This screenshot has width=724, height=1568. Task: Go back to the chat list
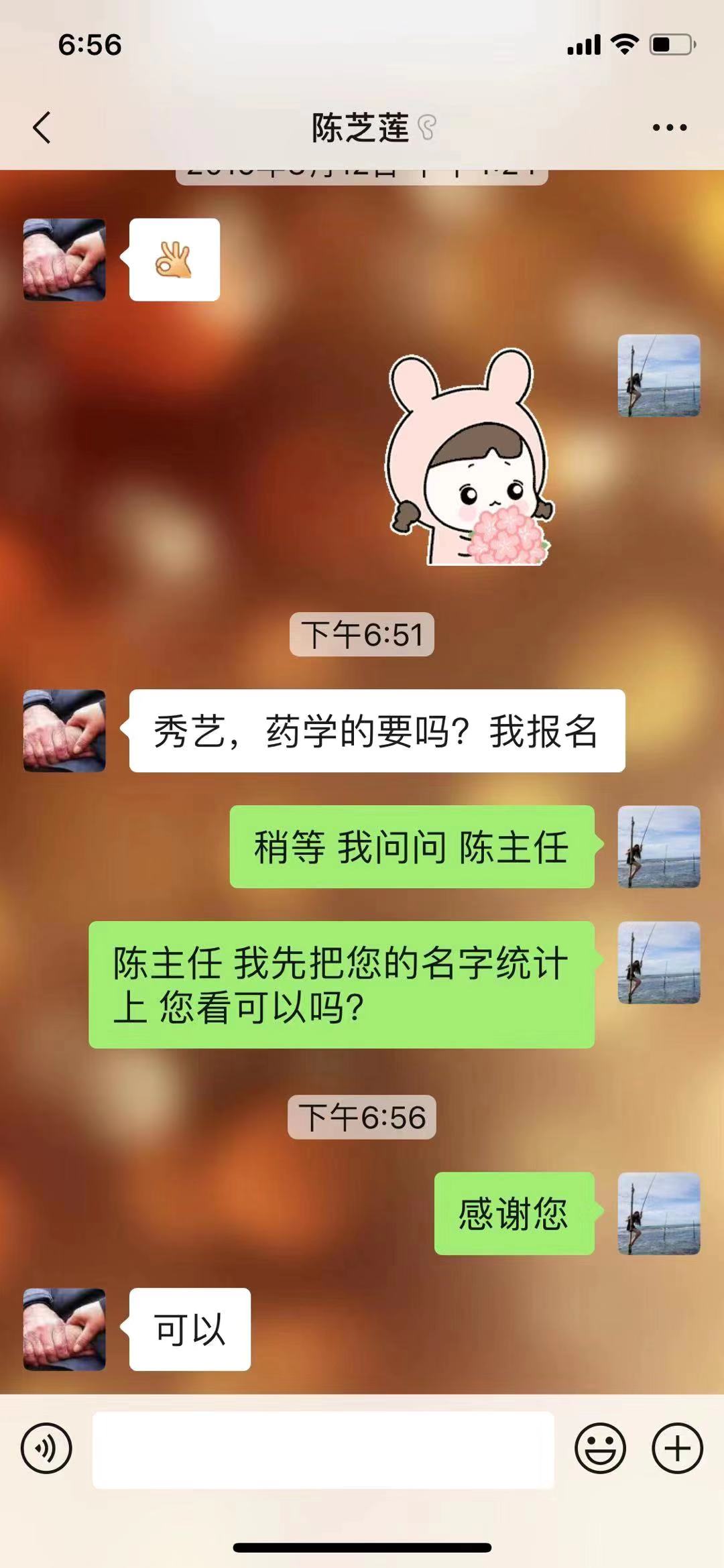[x=42, y=127]
